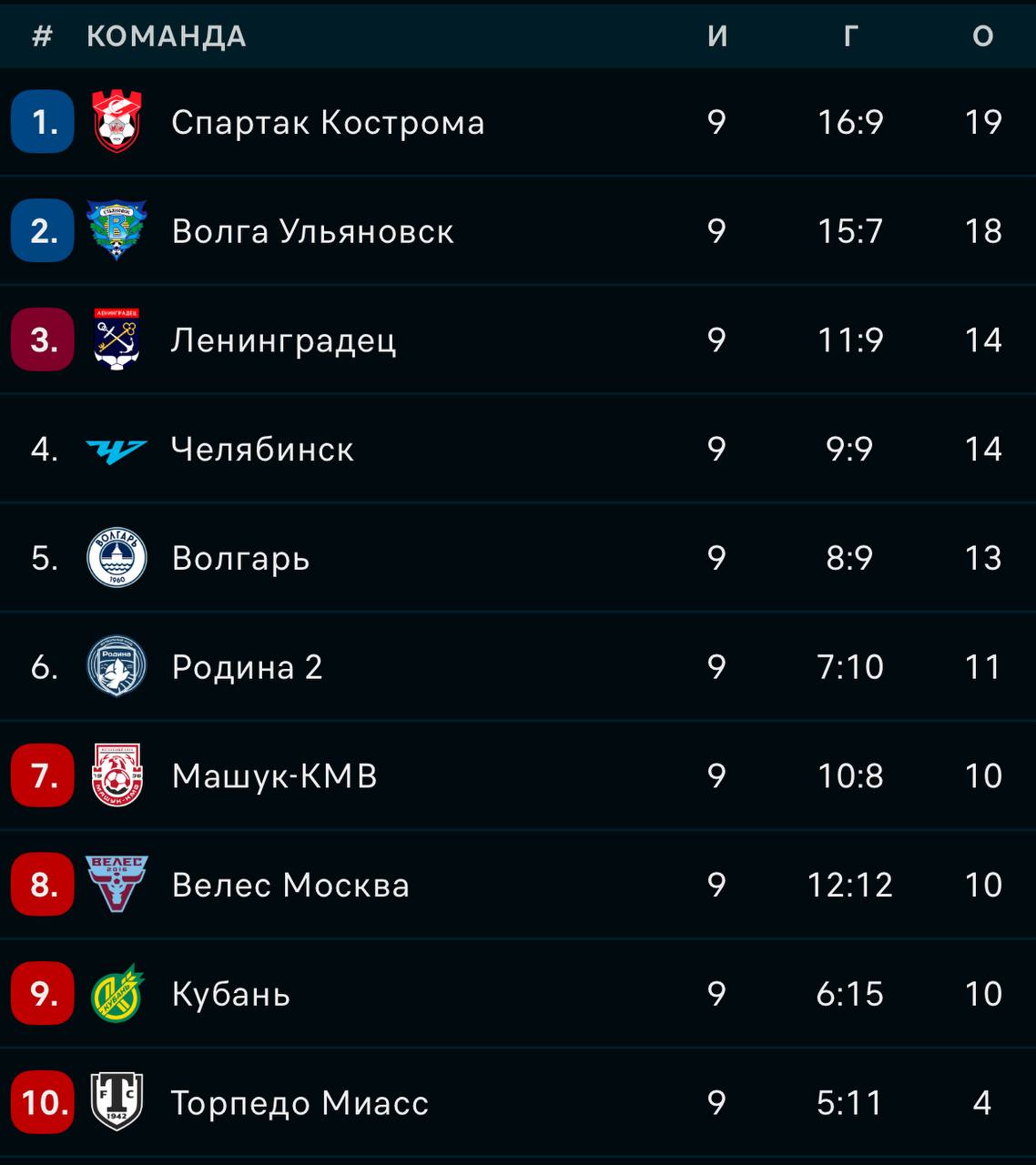Select Ленинградец in the standings
The height and width of the screenshot is (1165, 1036).
click(x=283, y=340)
